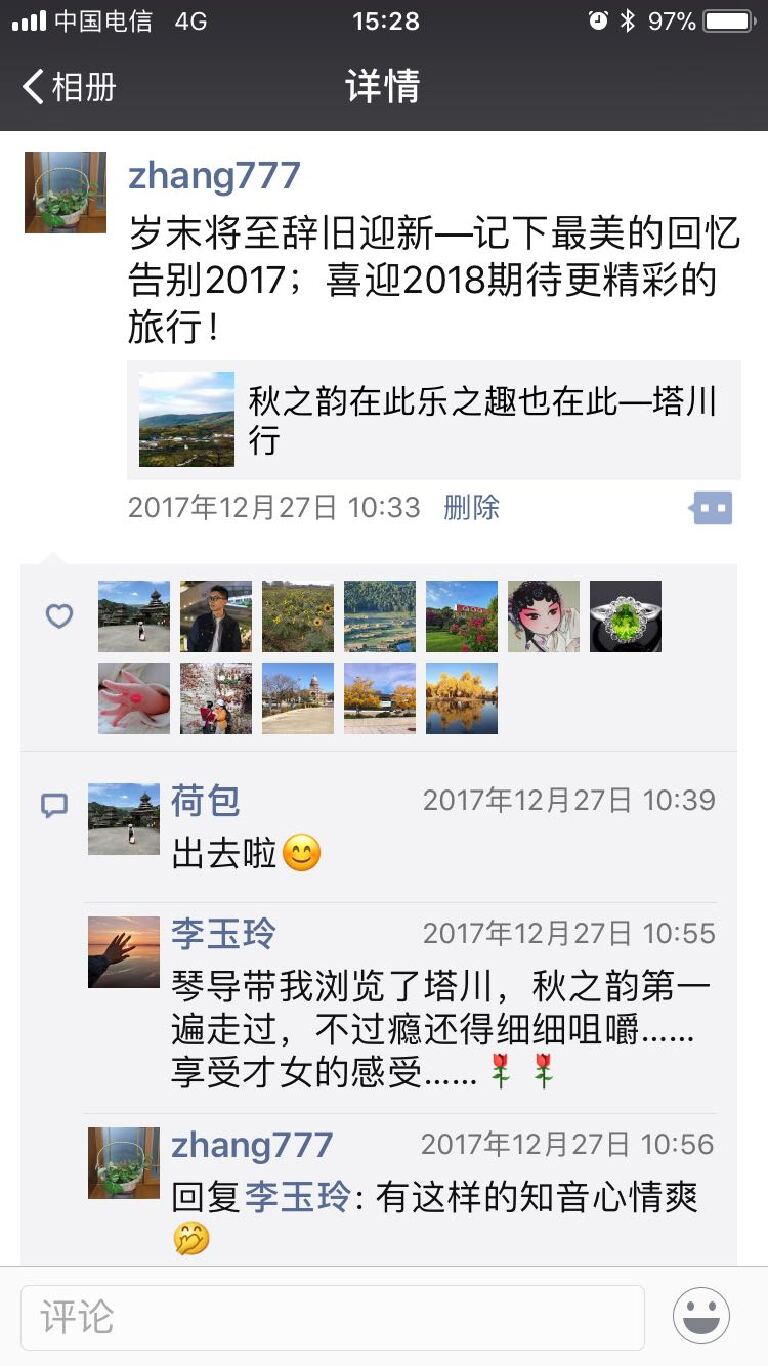Tap the 评论 comment input field
This screenshot has width=768, height=1366.
(332, 1317)
